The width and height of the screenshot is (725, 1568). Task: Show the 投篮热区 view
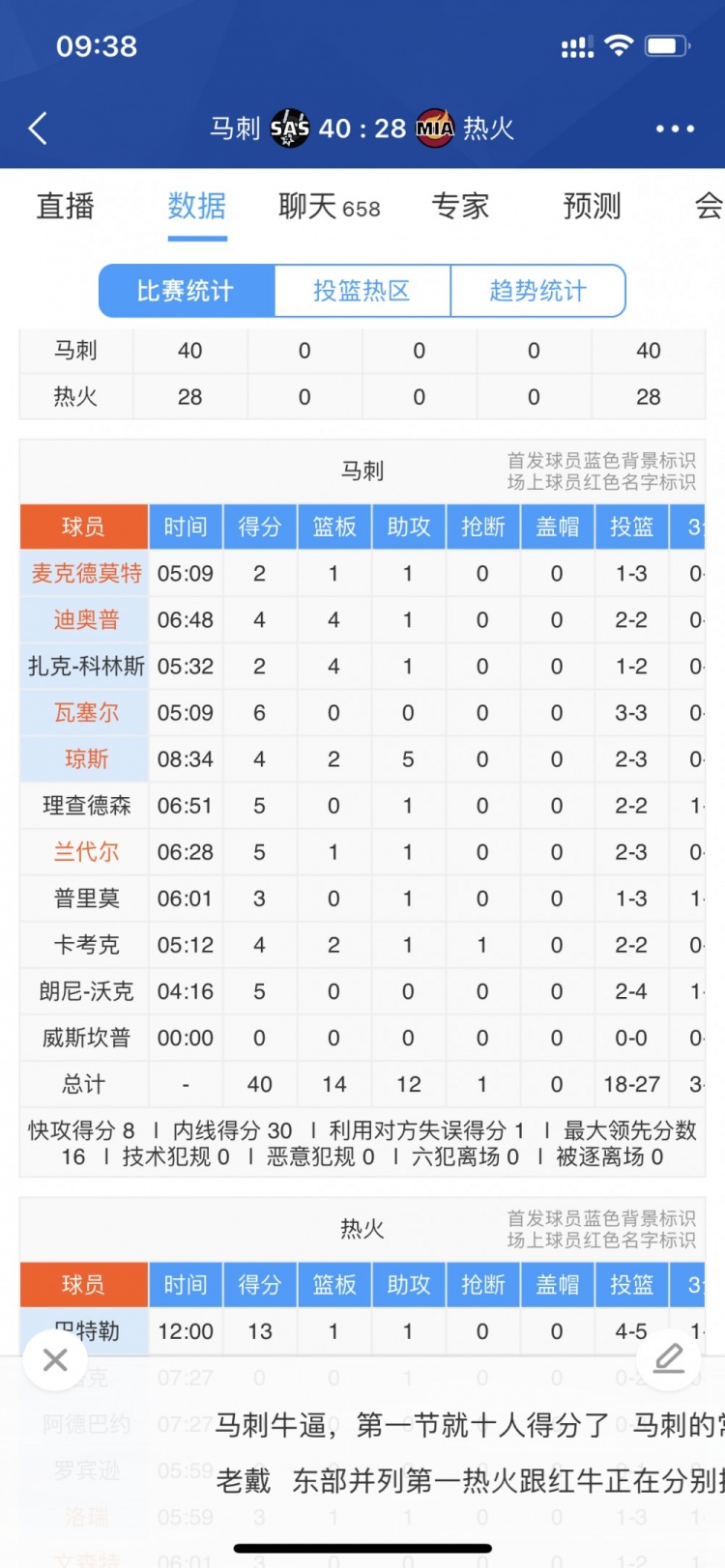coord(362,291)
